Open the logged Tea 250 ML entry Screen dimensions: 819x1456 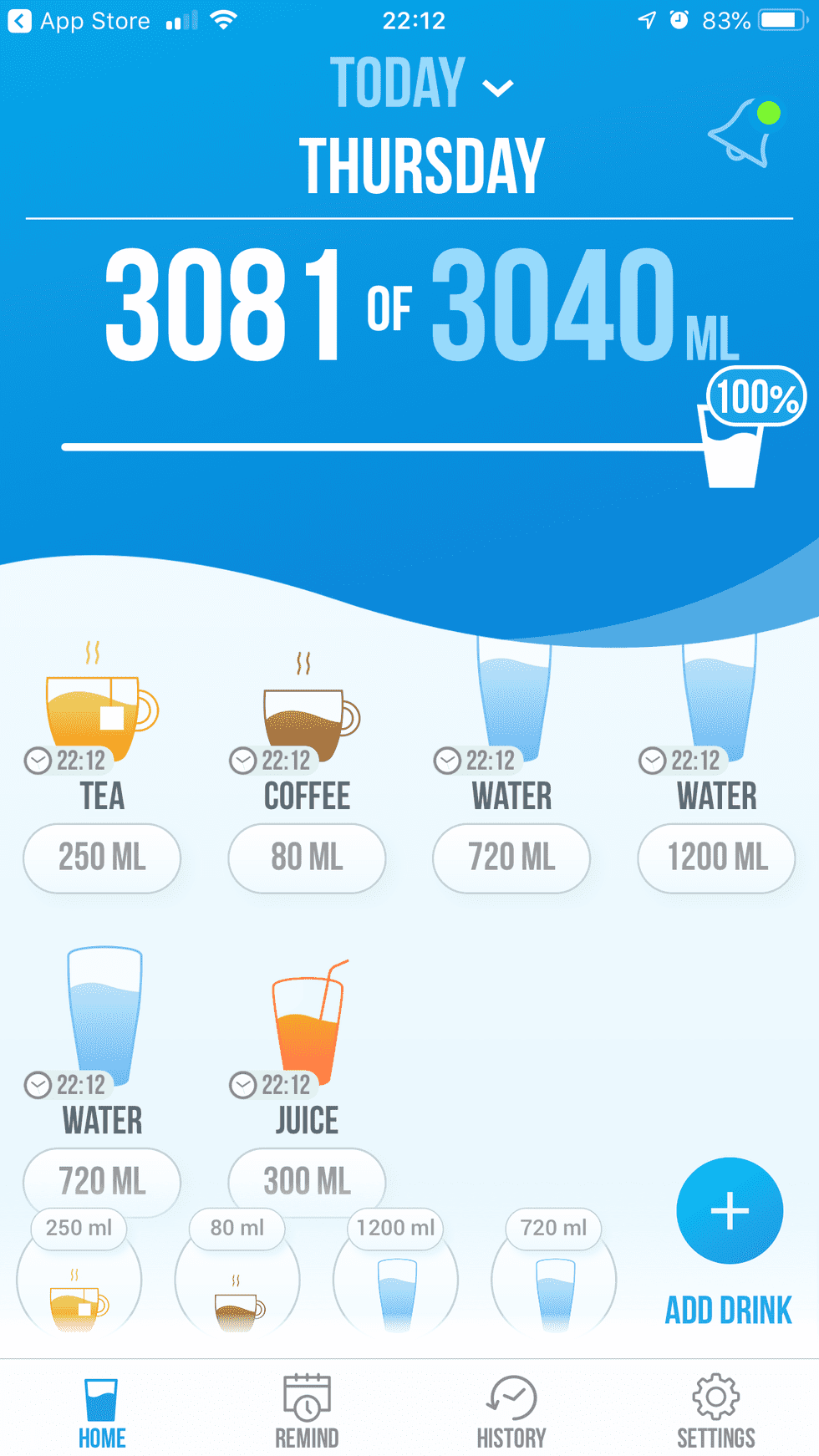[x=102, y=858]
